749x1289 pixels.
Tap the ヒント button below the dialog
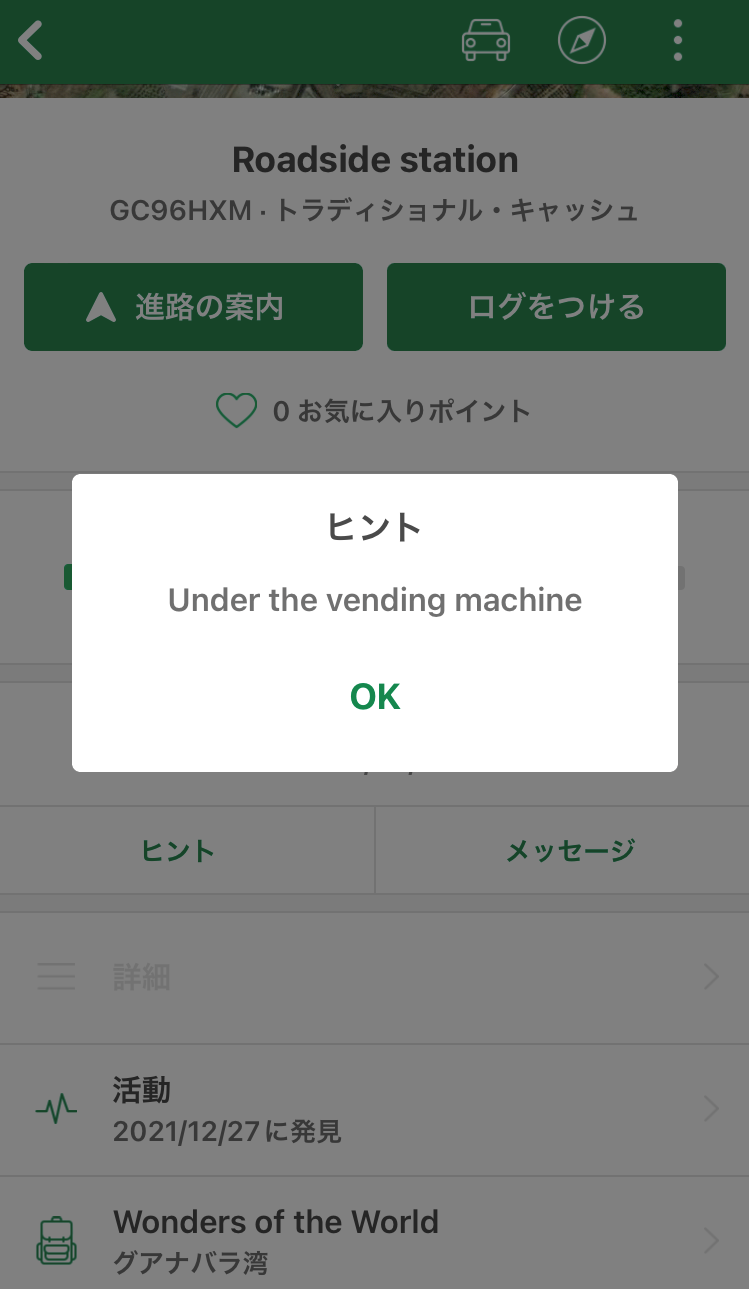pyautogui.click(x=178, y=851)
